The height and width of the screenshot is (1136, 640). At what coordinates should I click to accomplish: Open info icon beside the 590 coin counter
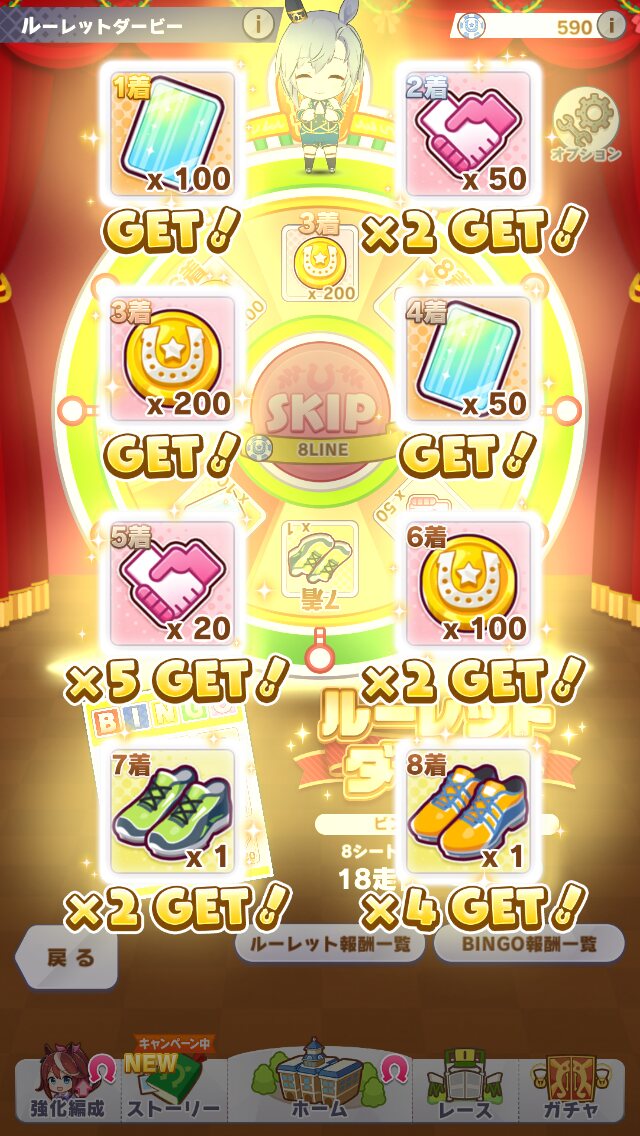click(x=610, y=26)
